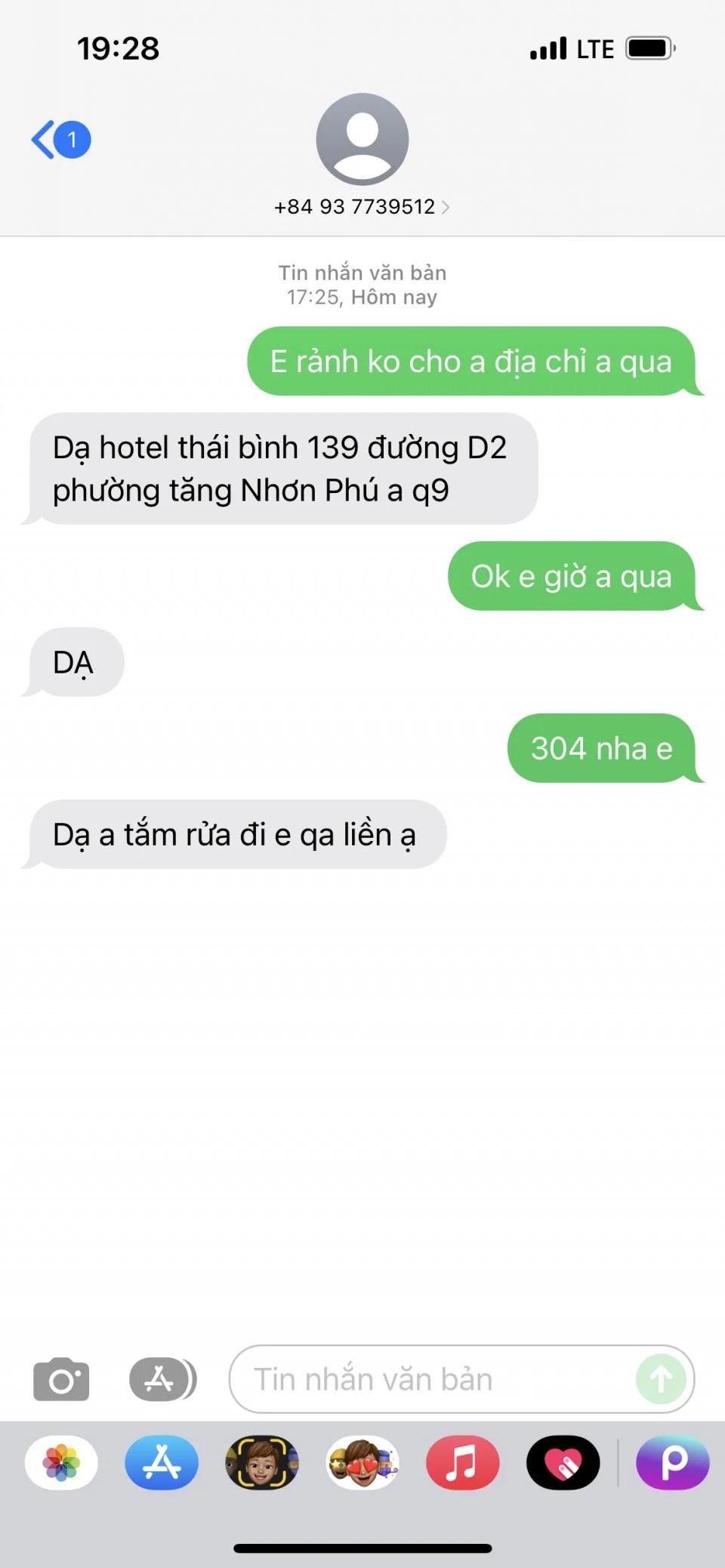Focus the "Tin nhắn văn bản" message field
Image resolution: width=725 pixels, height=1568 pixels.
coord(438,1379)
